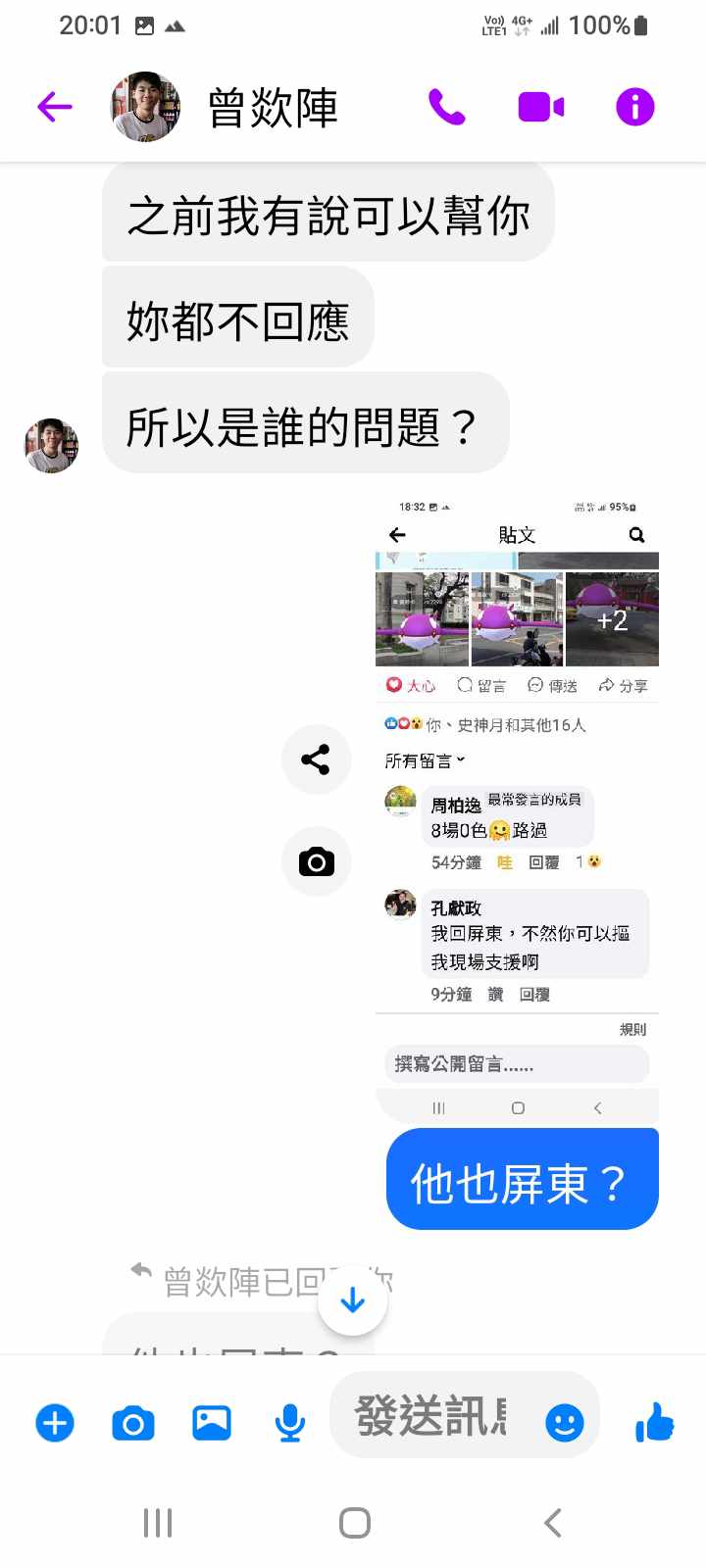Go to the system home screen
The width and height of the screenshot is (706, 1568).
point(354,1523)
